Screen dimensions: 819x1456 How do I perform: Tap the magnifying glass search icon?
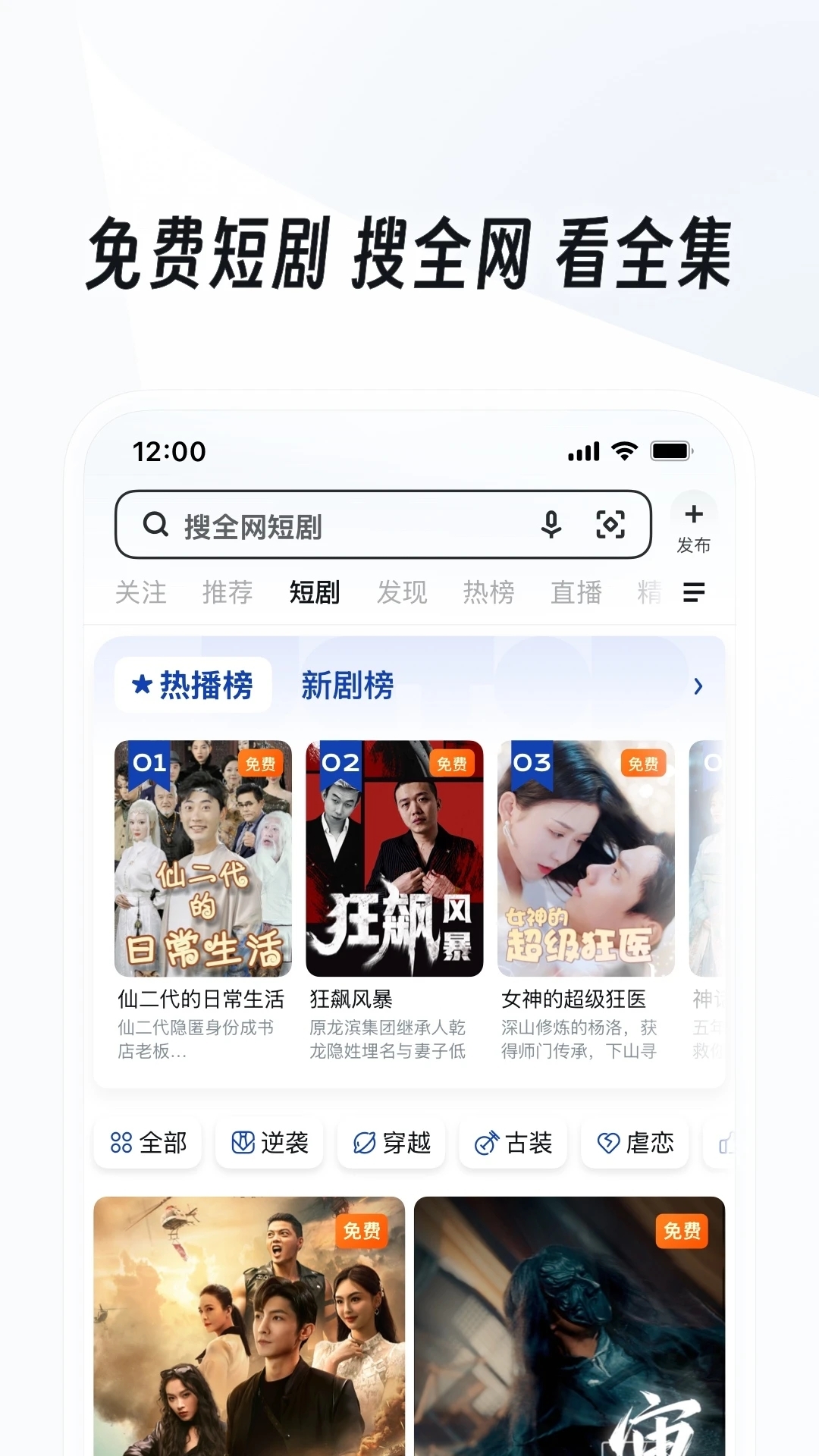pyautogui.click(x=157, y=524)
